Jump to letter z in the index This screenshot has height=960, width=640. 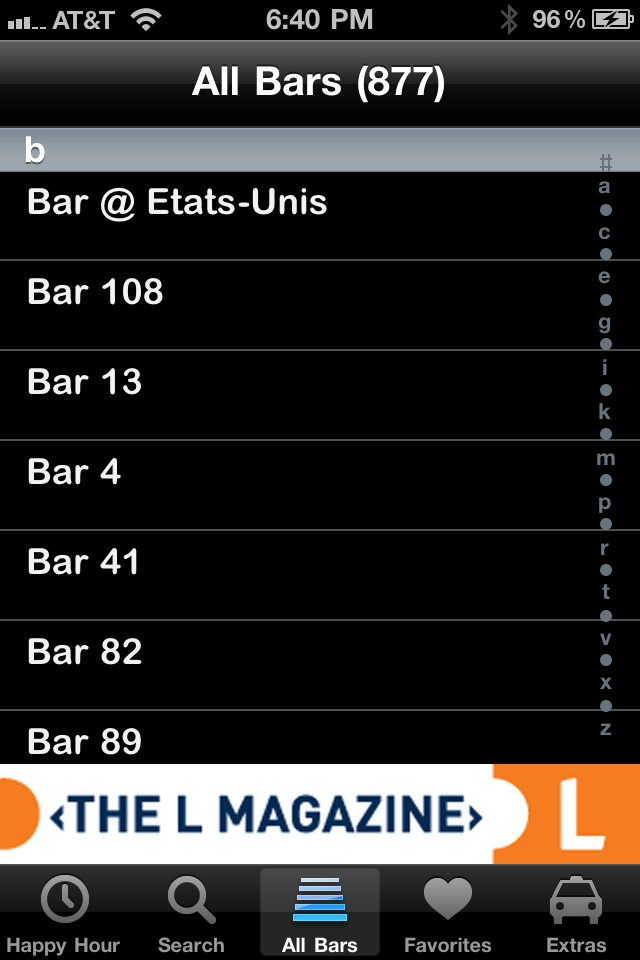pos(605,729)
